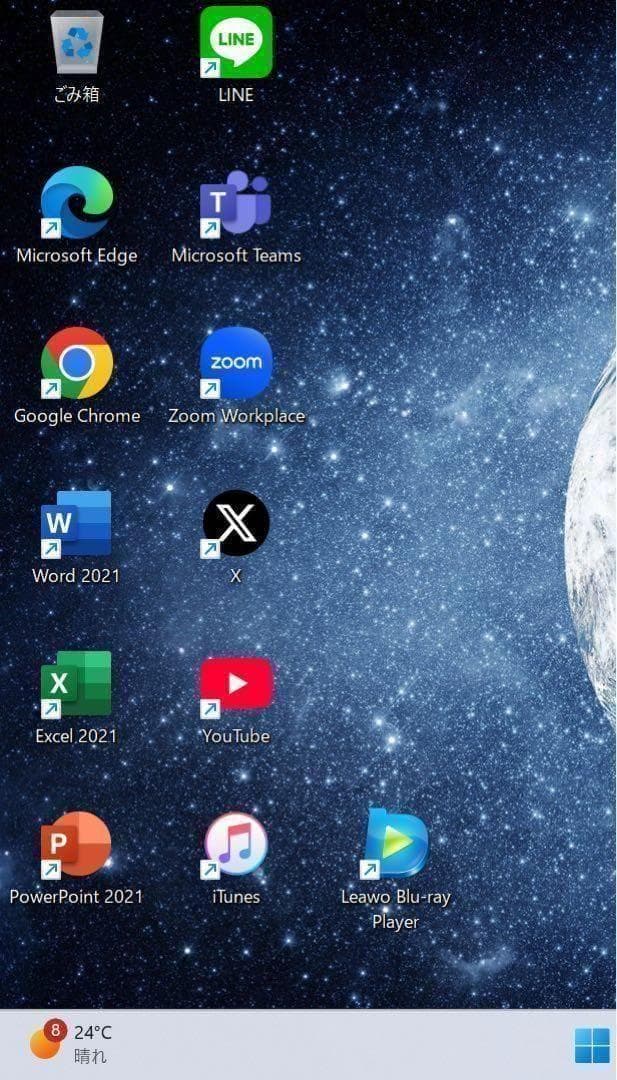Viewport: 617px width, 1080px height.
Task: Open Word 2021
Action: [76, 523]
